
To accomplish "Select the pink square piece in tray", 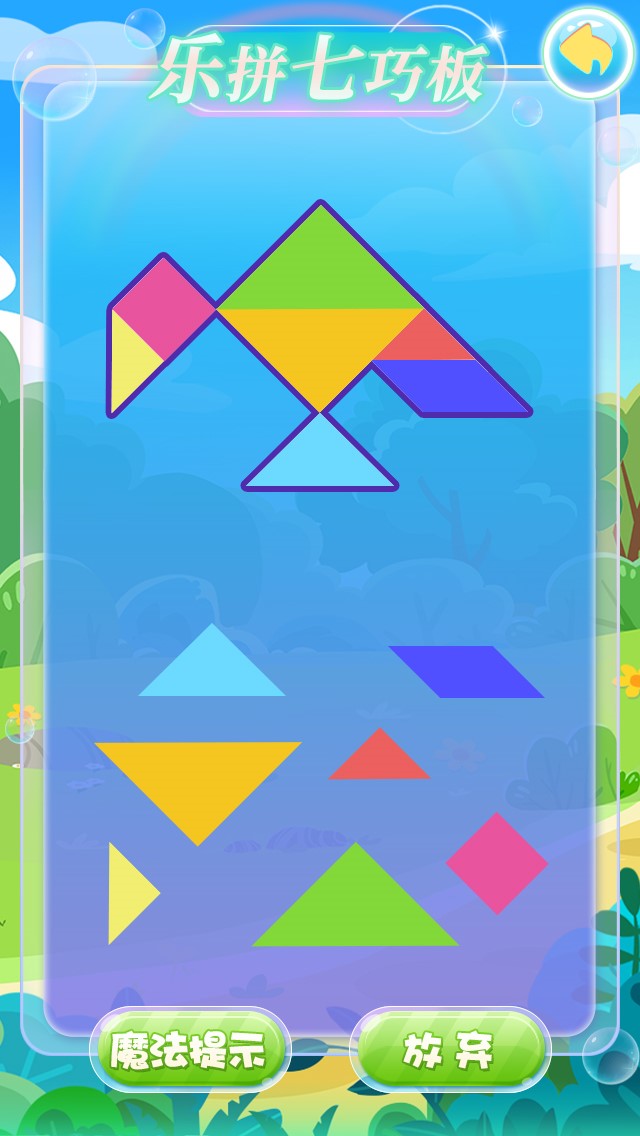I will coord(497,863).
